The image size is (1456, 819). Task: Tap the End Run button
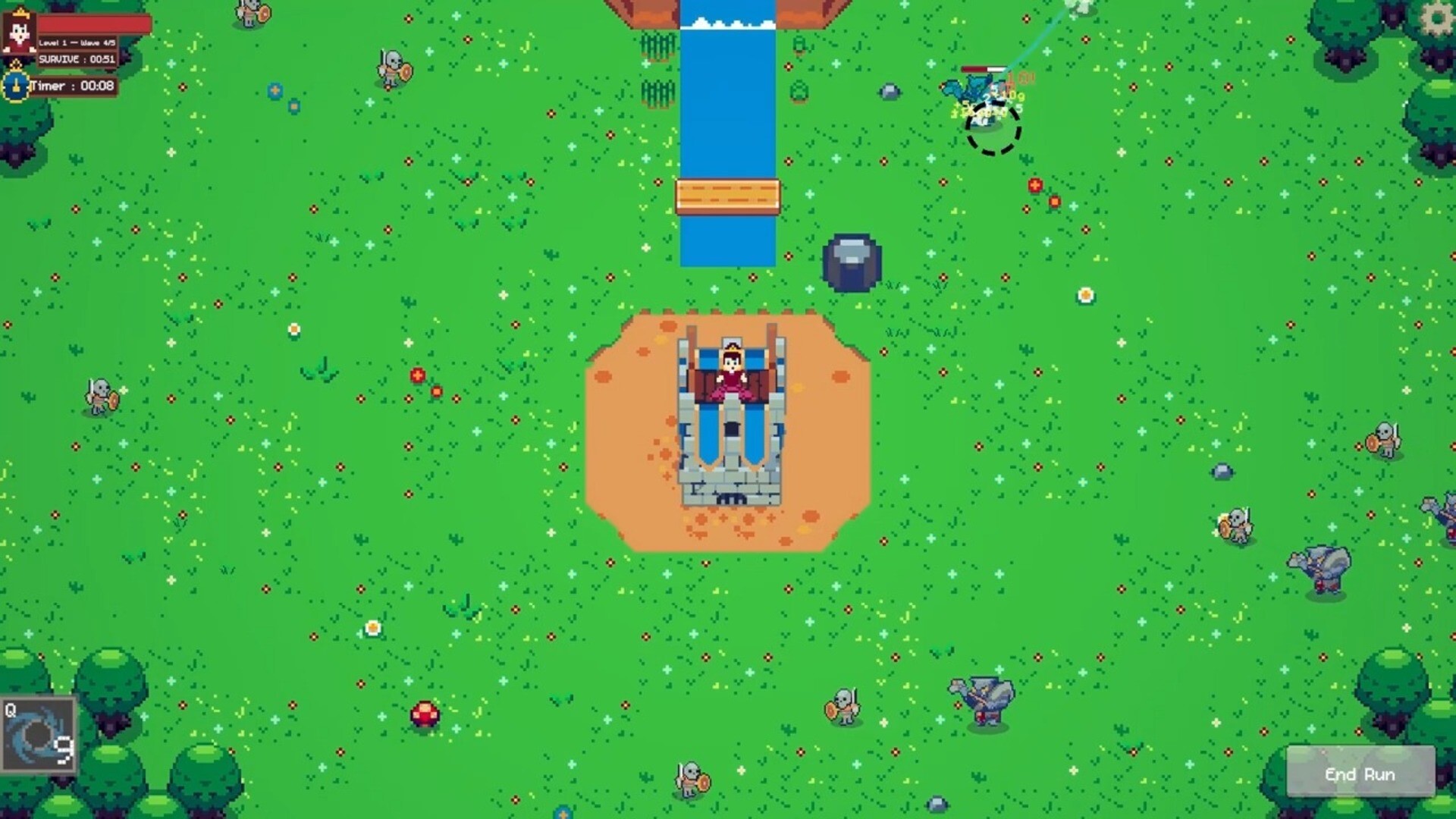click(1360, 773)
